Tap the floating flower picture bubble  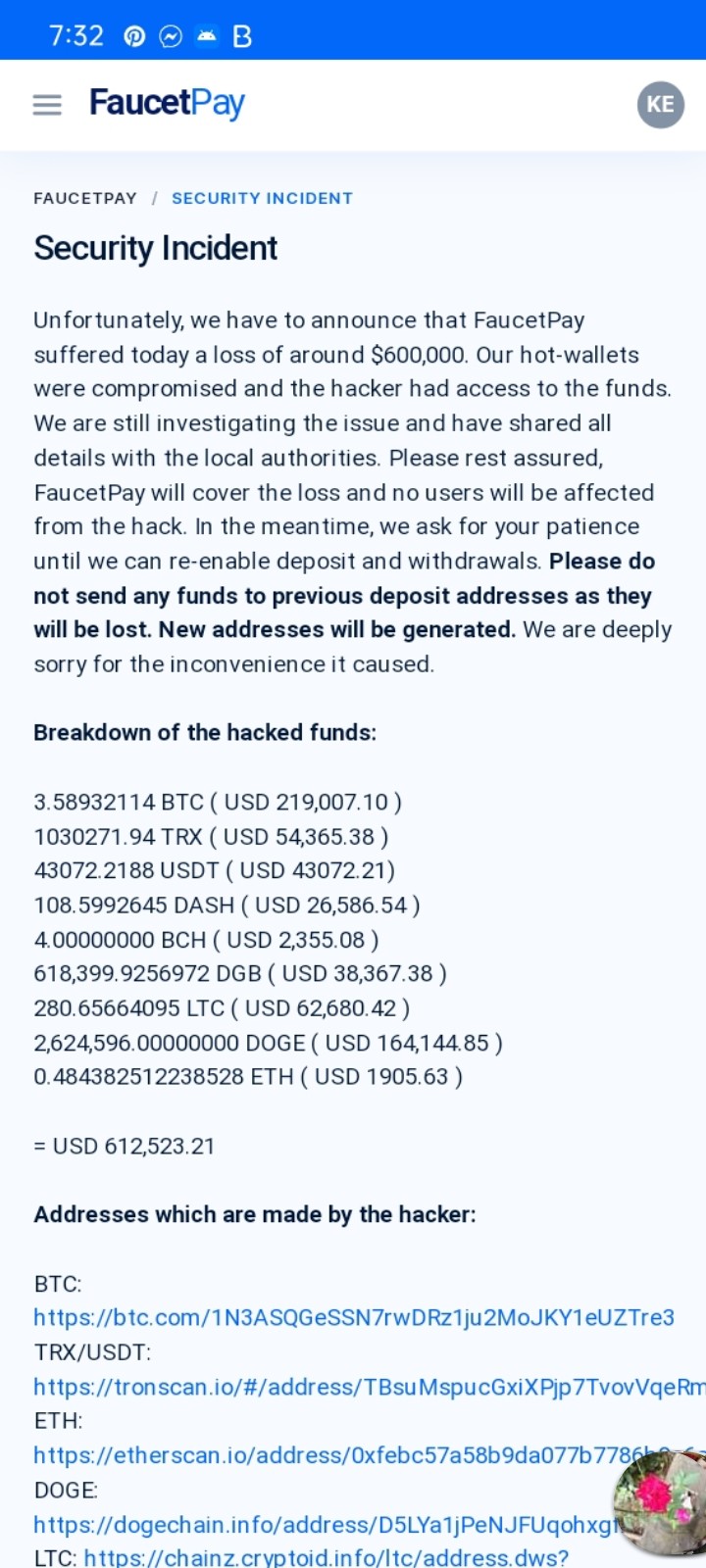pos(660,1504)
